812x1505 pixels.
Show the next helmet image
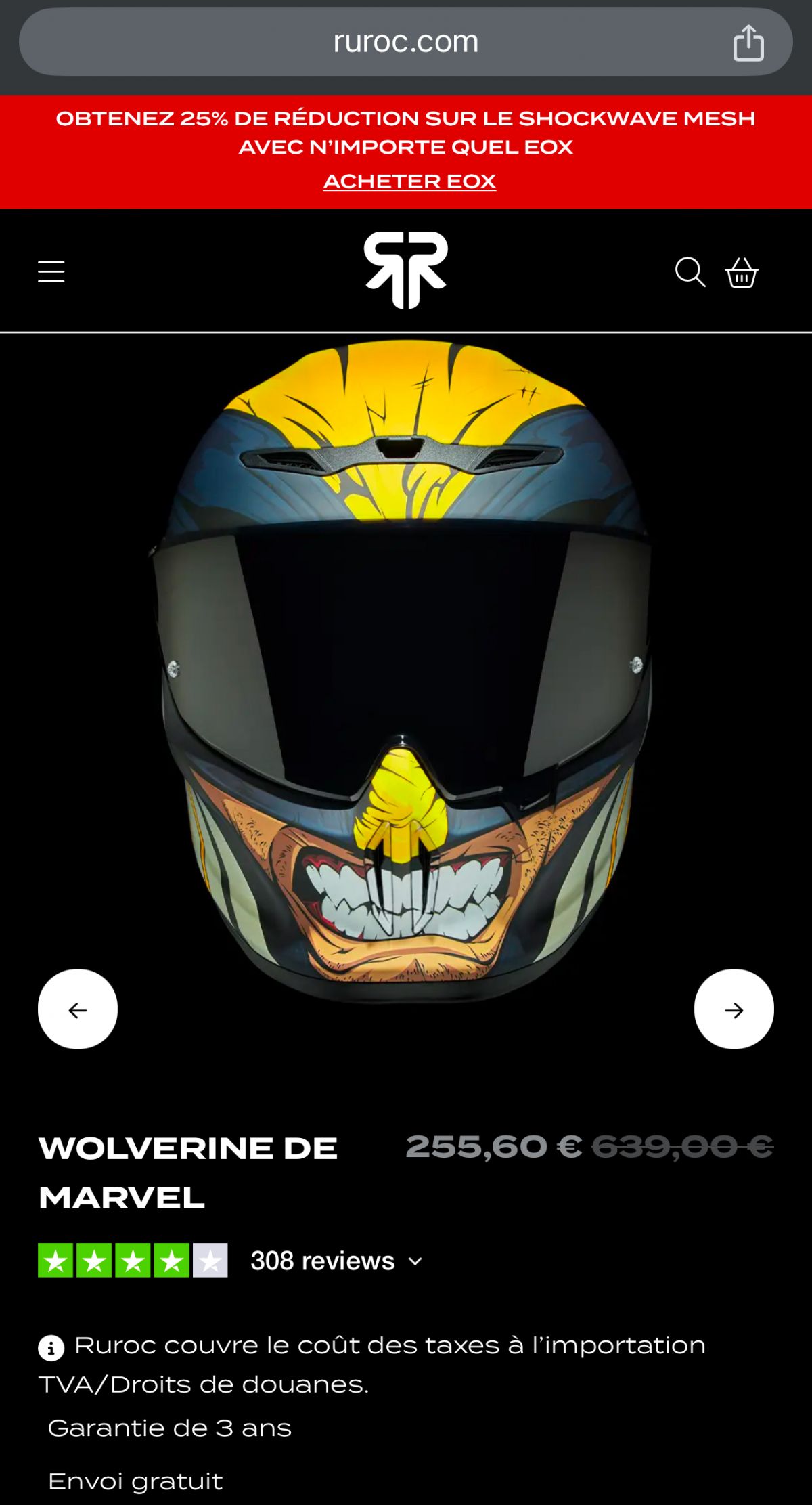click(x=734, y=1009)
